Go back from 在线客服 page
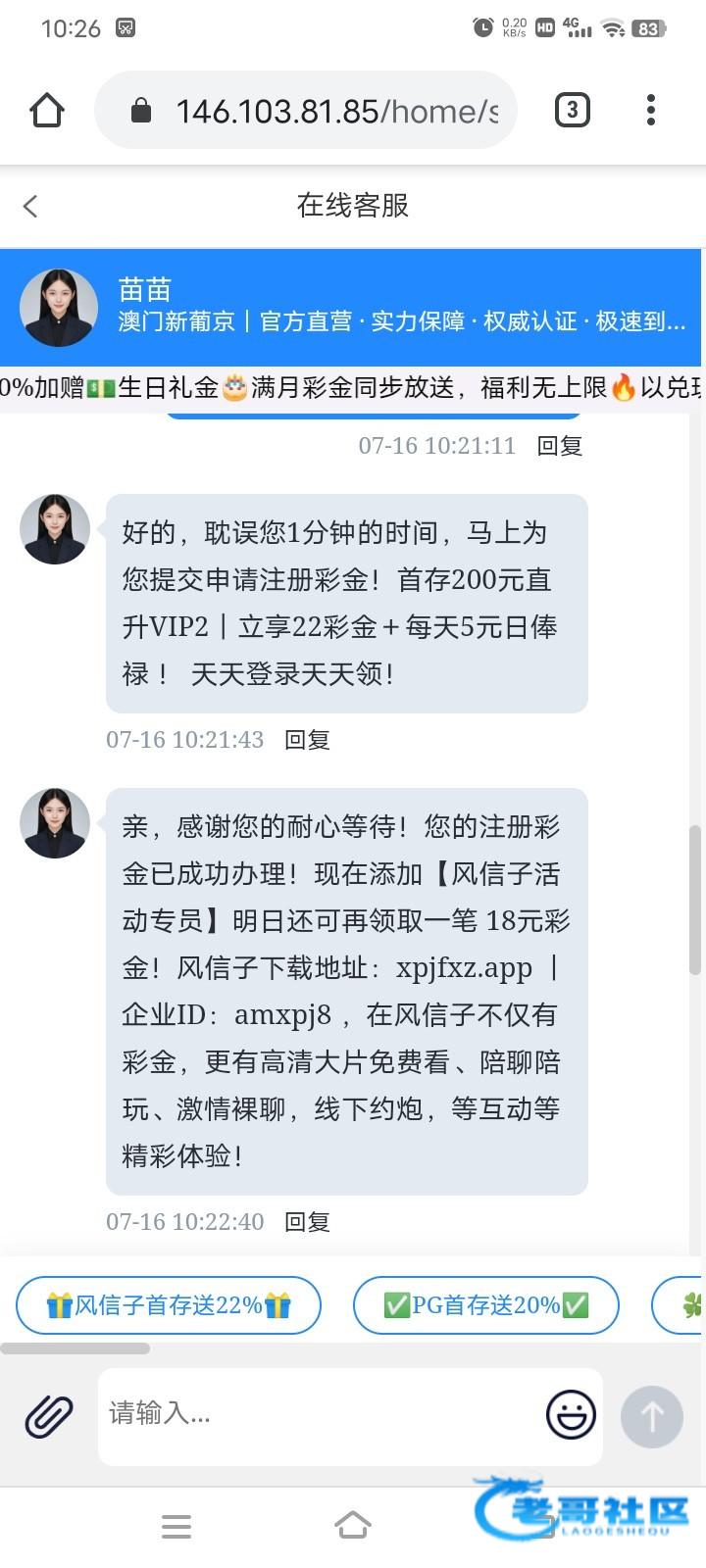The image size is (706, 1568). [30, 206]
